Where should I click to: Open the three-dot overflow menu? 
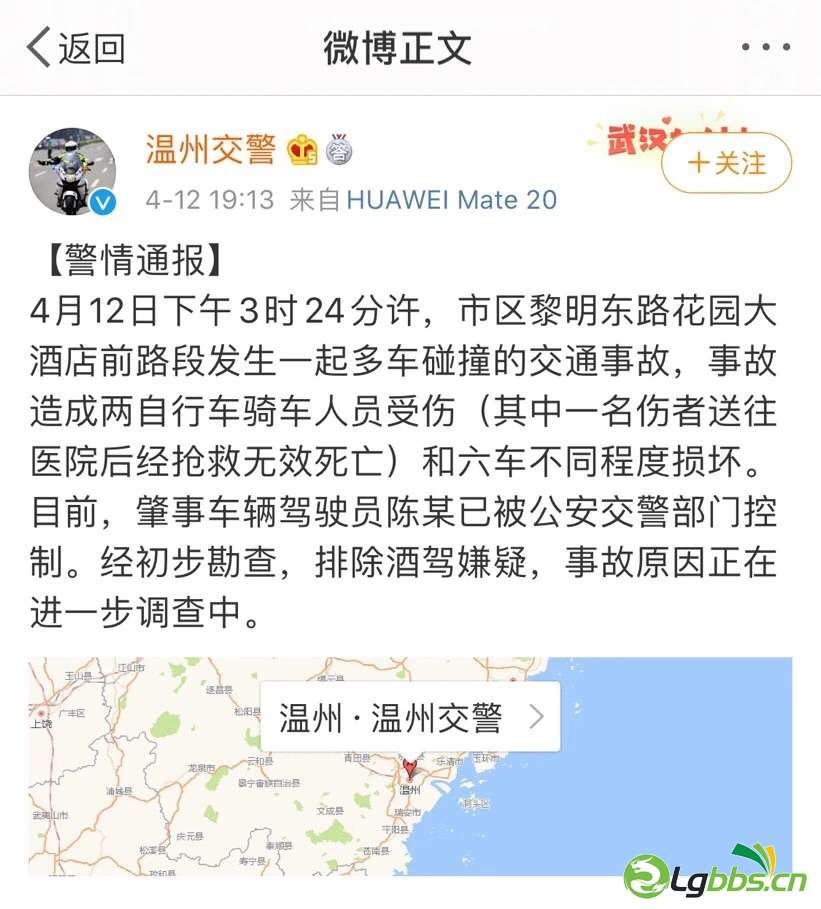[x=766, y=47]
